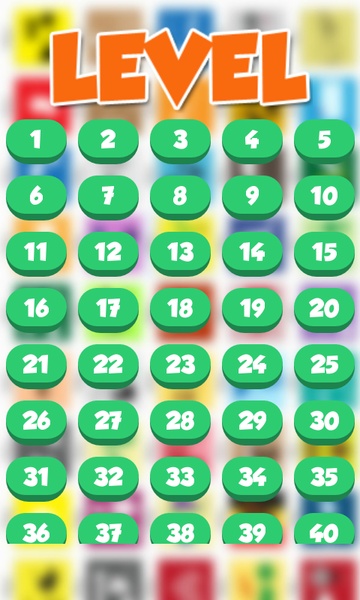Viewport: 360px width, 600px height.
Task: Open level 33
Action: click(180, 479)
